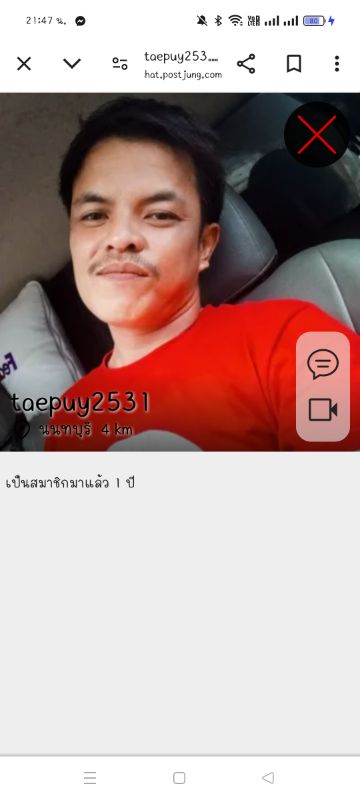Start a chat with taepuy2531
360x800 pixels.
323,364
